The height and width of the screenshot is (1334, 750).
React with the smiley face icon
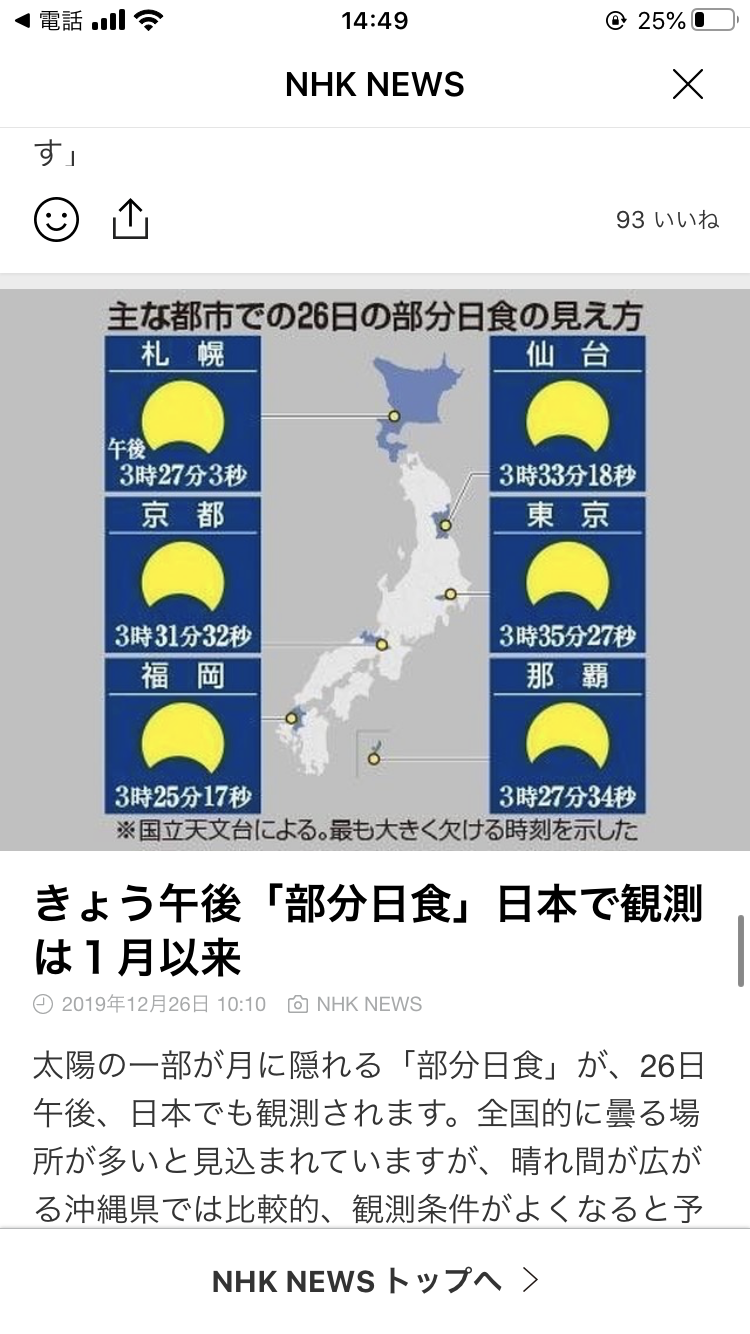tap(56, 219)
